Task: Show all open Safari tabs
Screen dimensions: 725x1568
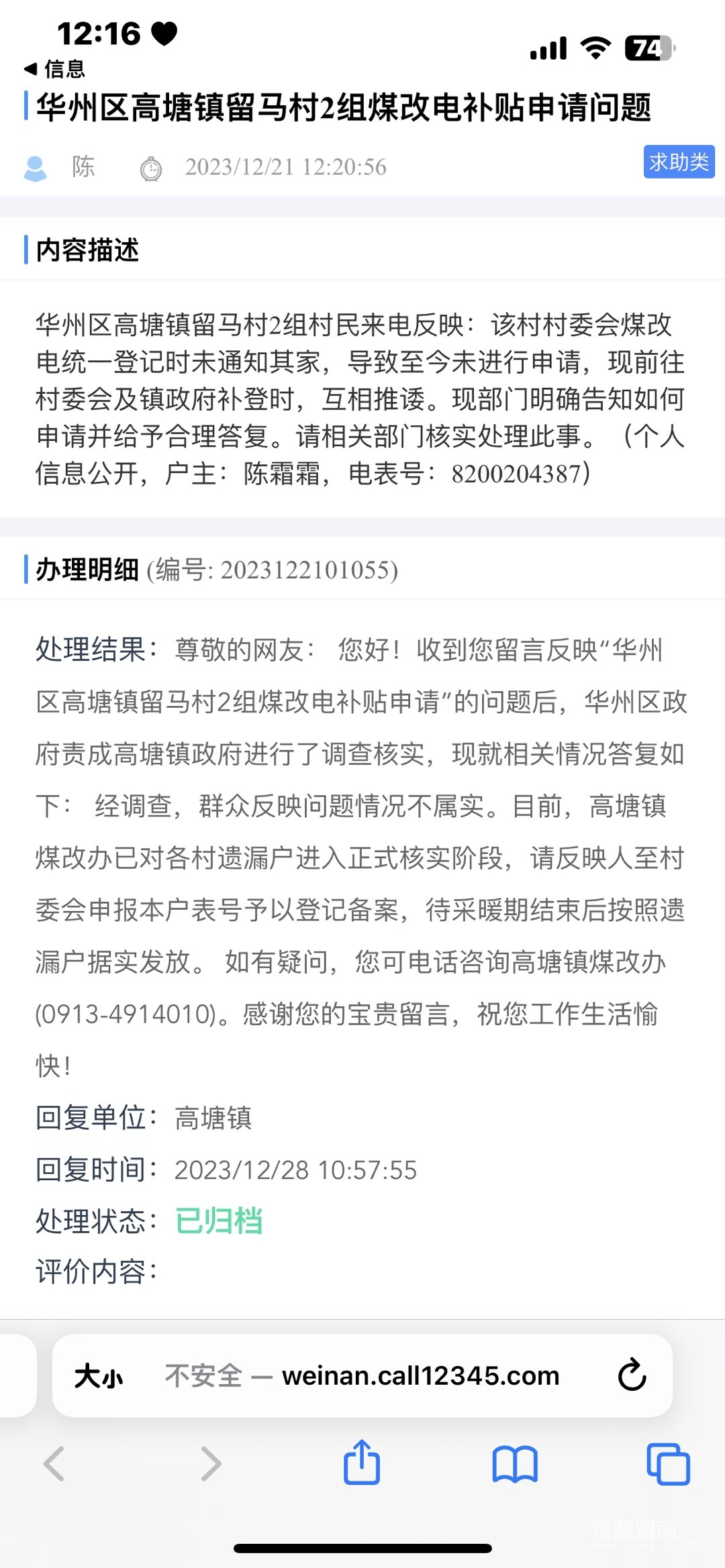Action: click(668, 1463)
